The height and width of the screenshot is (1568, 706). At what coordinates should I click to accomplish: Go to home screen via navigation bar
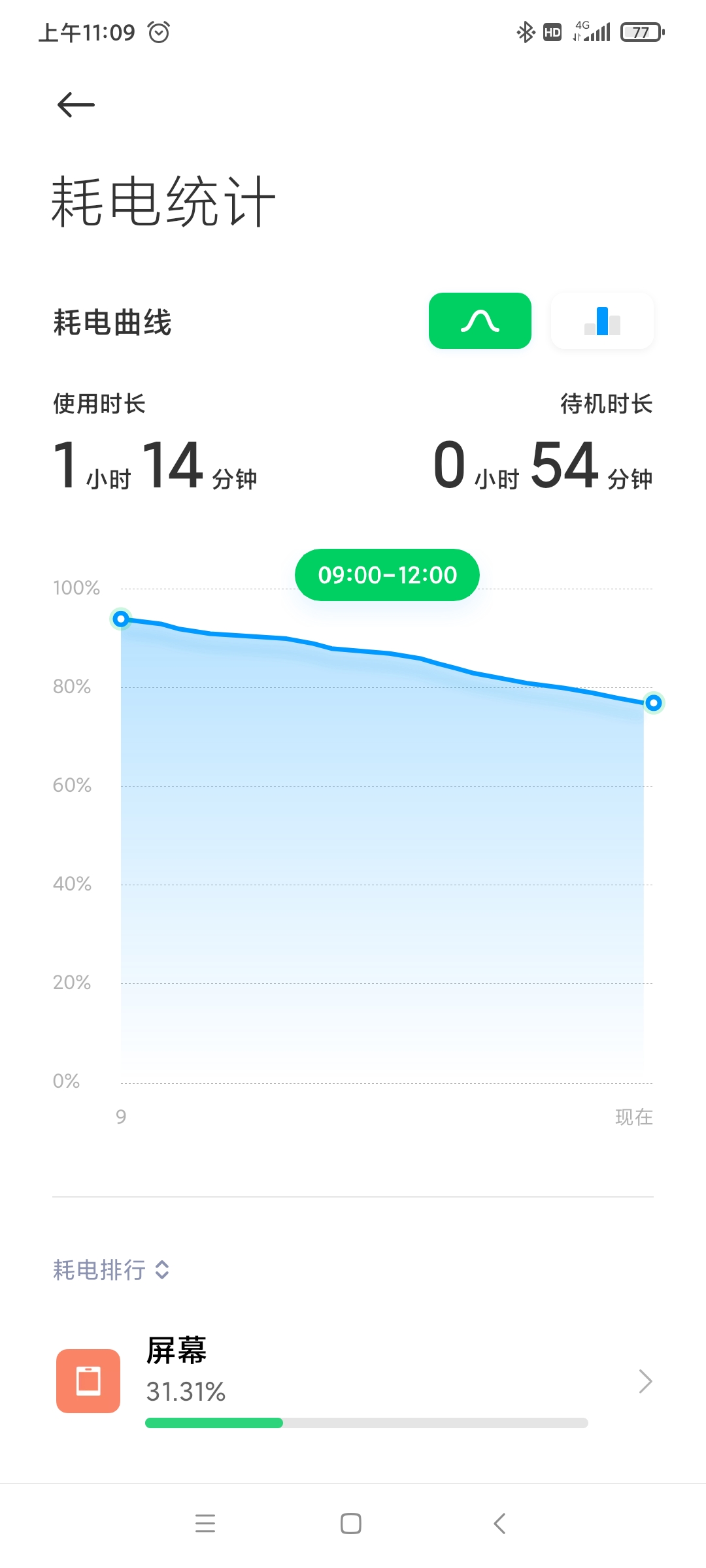click(x=351, y=1524)
